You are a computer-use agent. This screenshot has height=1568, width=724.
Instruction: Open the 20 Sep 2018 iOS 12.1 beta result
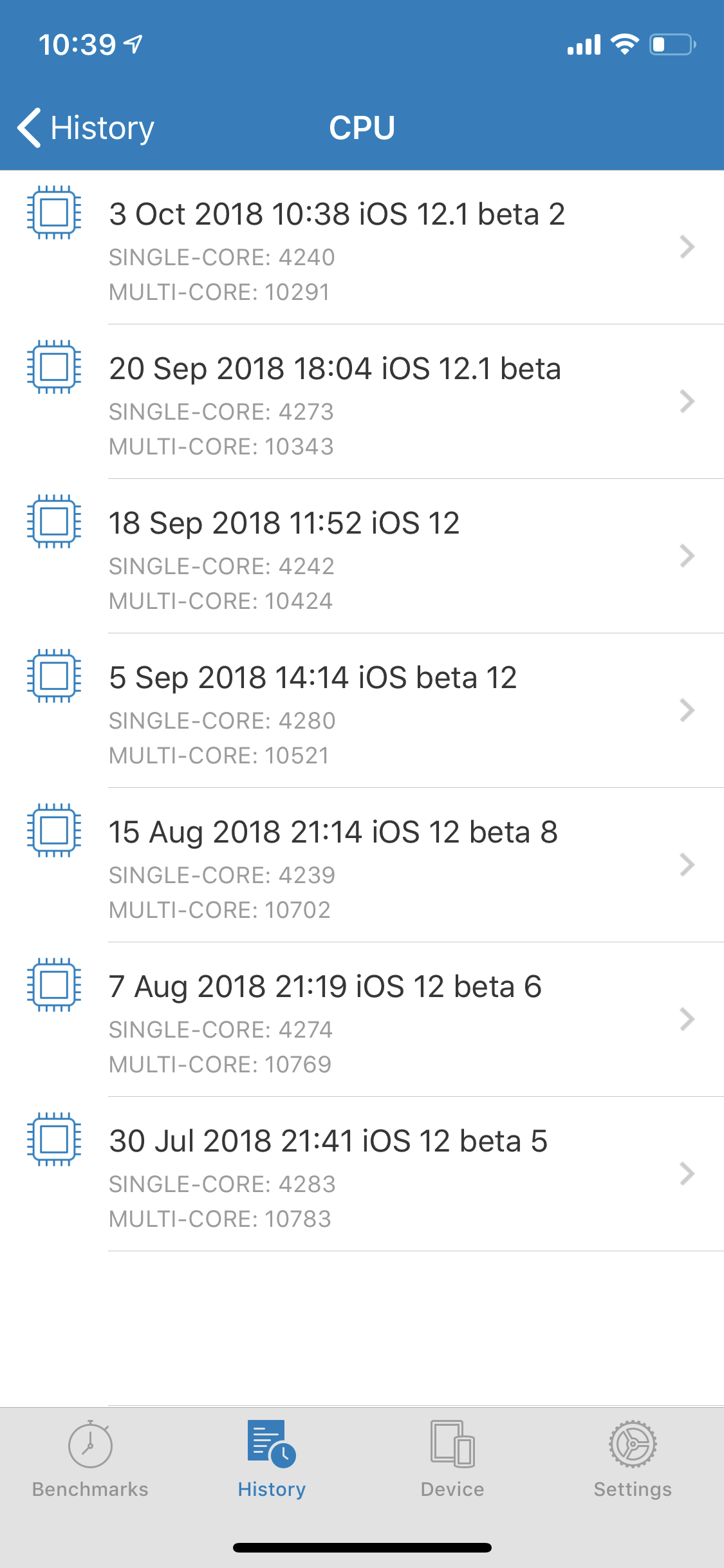(x=362, y=402)
